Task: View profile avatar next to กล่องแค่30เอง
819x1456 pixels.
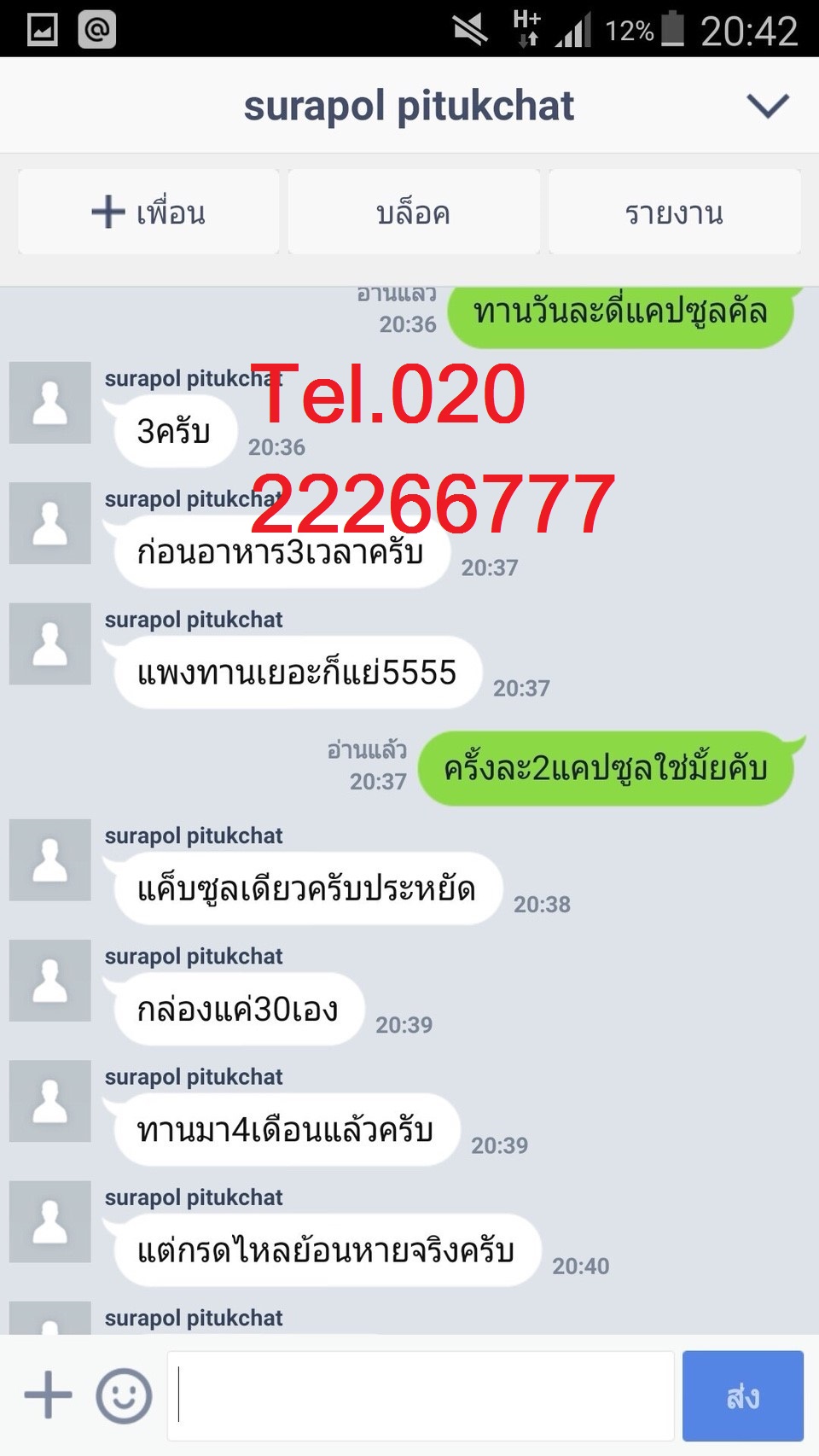Action: click(50, 981)
